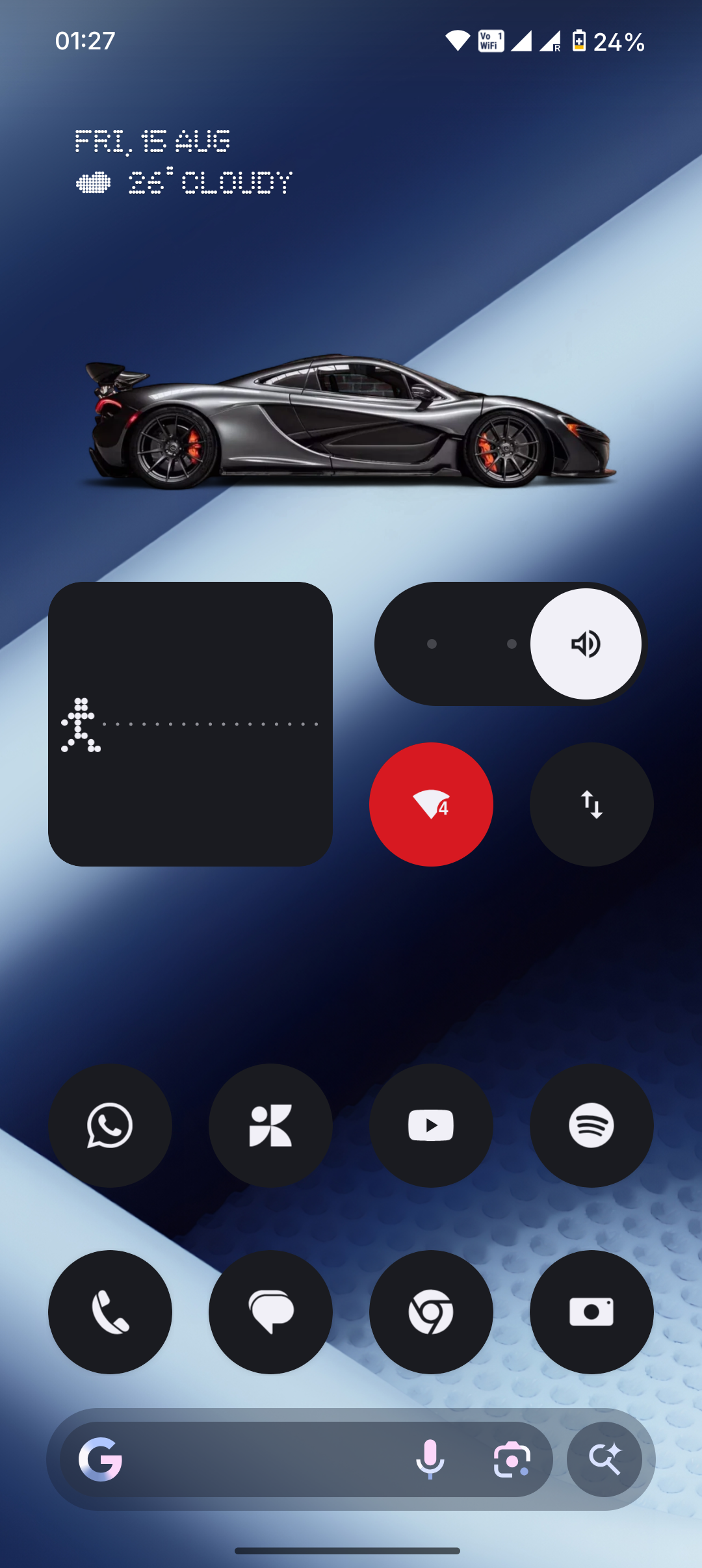Switch the ringer mode widget
The width and height of the screenshot is (702, 1568).
(511, 644)
